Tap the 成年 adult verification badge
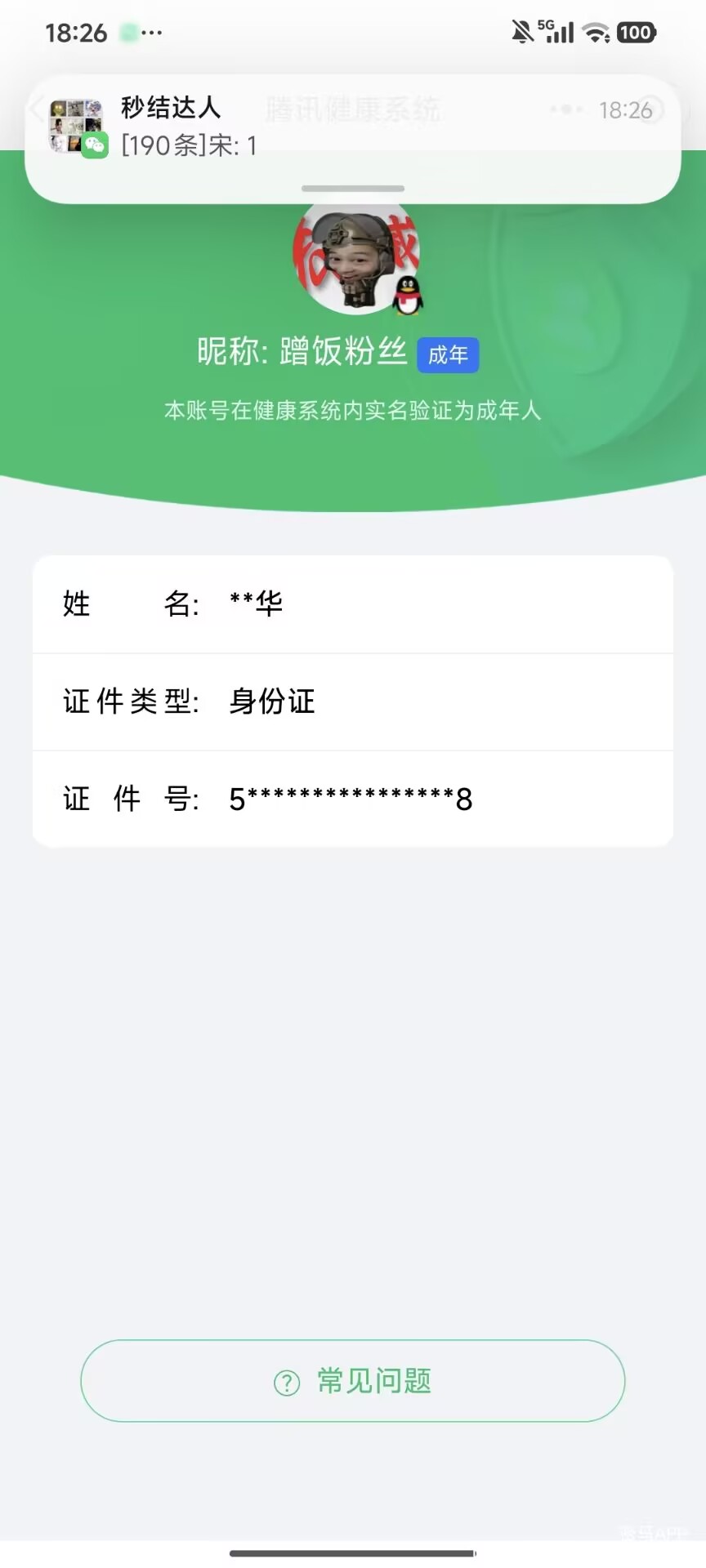706x1568 pixels. click(448, 354)
